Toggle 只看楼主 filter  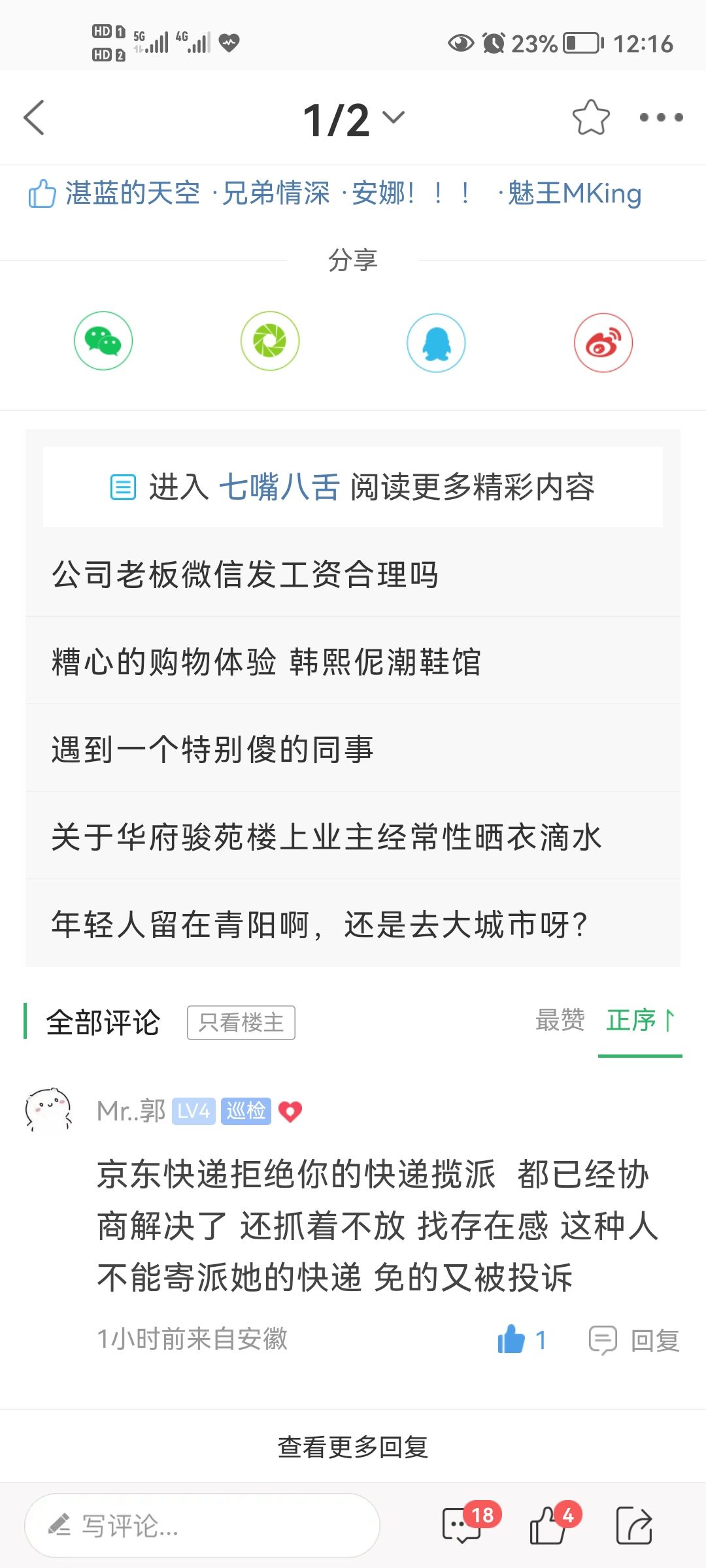coord(241,1022)
